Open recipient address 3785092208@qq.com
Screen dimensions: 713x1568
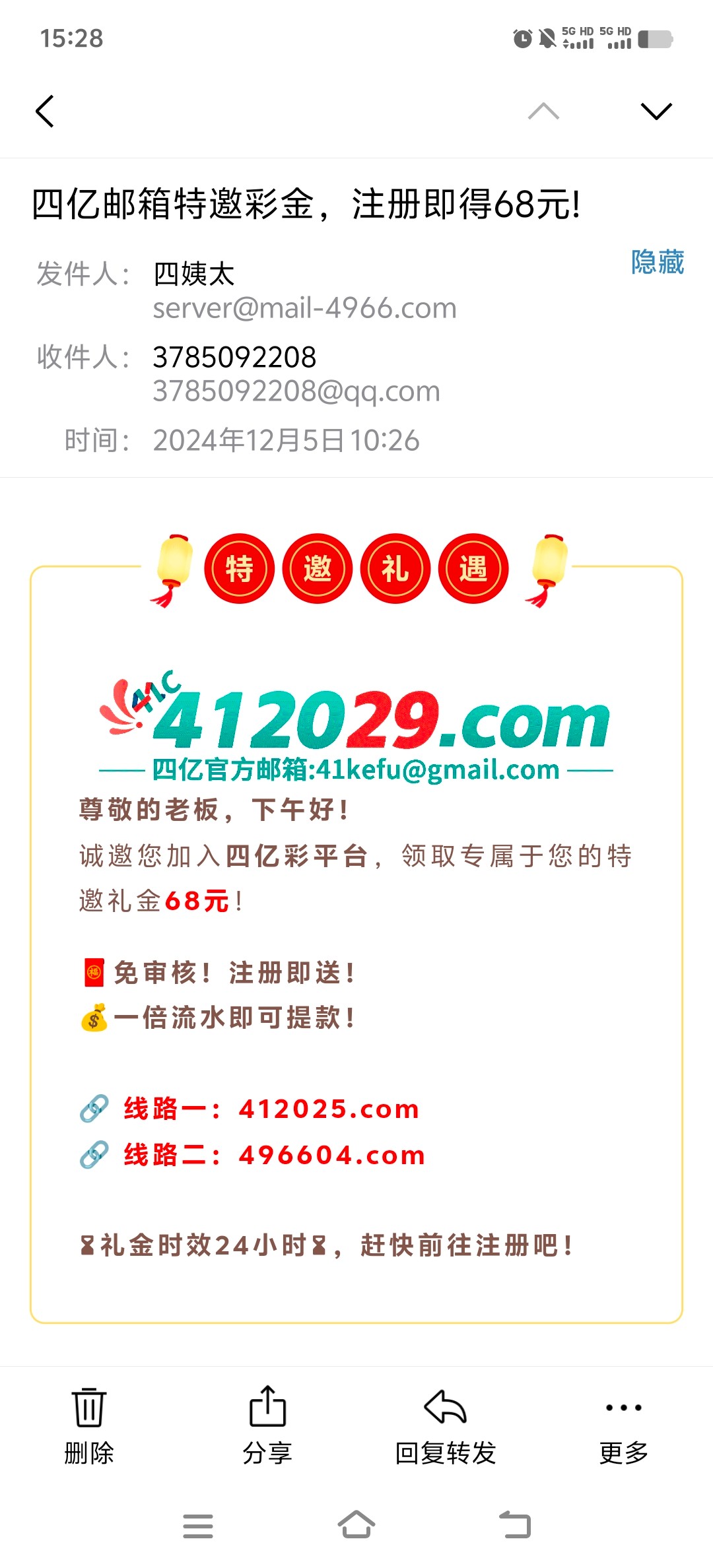click(x=296, y=391)
